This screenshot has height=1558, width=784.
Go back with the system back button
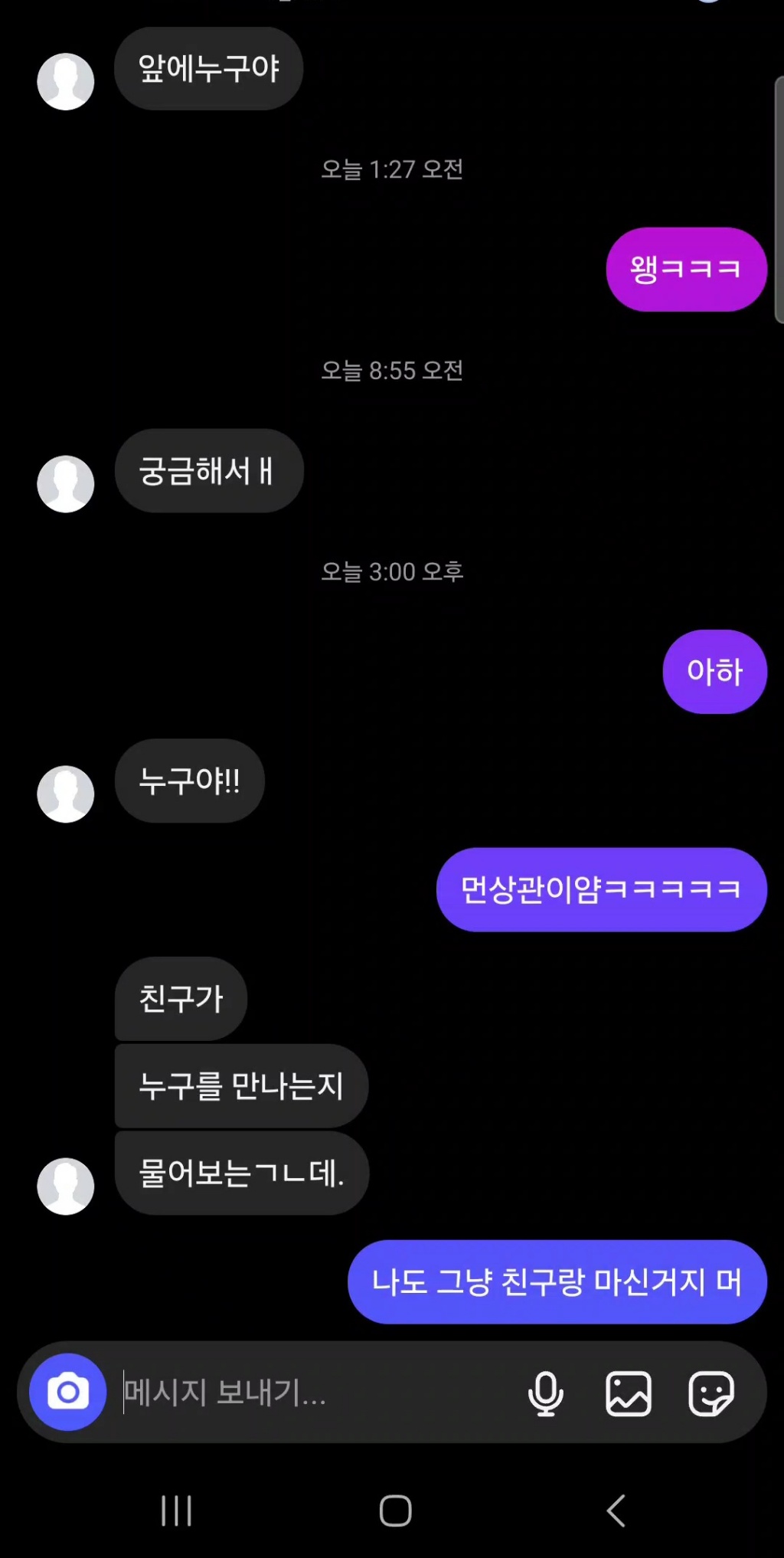pyautogui.click(x=616, y=1511)
